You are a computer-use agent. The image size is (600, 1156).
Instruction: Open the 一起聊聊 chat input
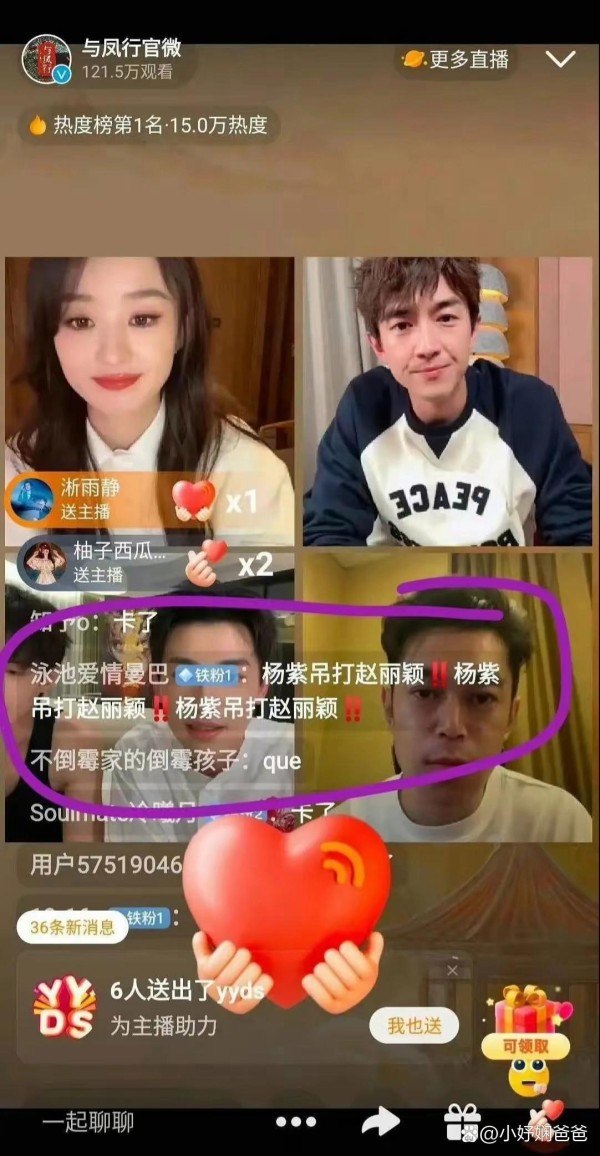tap(88, 1123)
